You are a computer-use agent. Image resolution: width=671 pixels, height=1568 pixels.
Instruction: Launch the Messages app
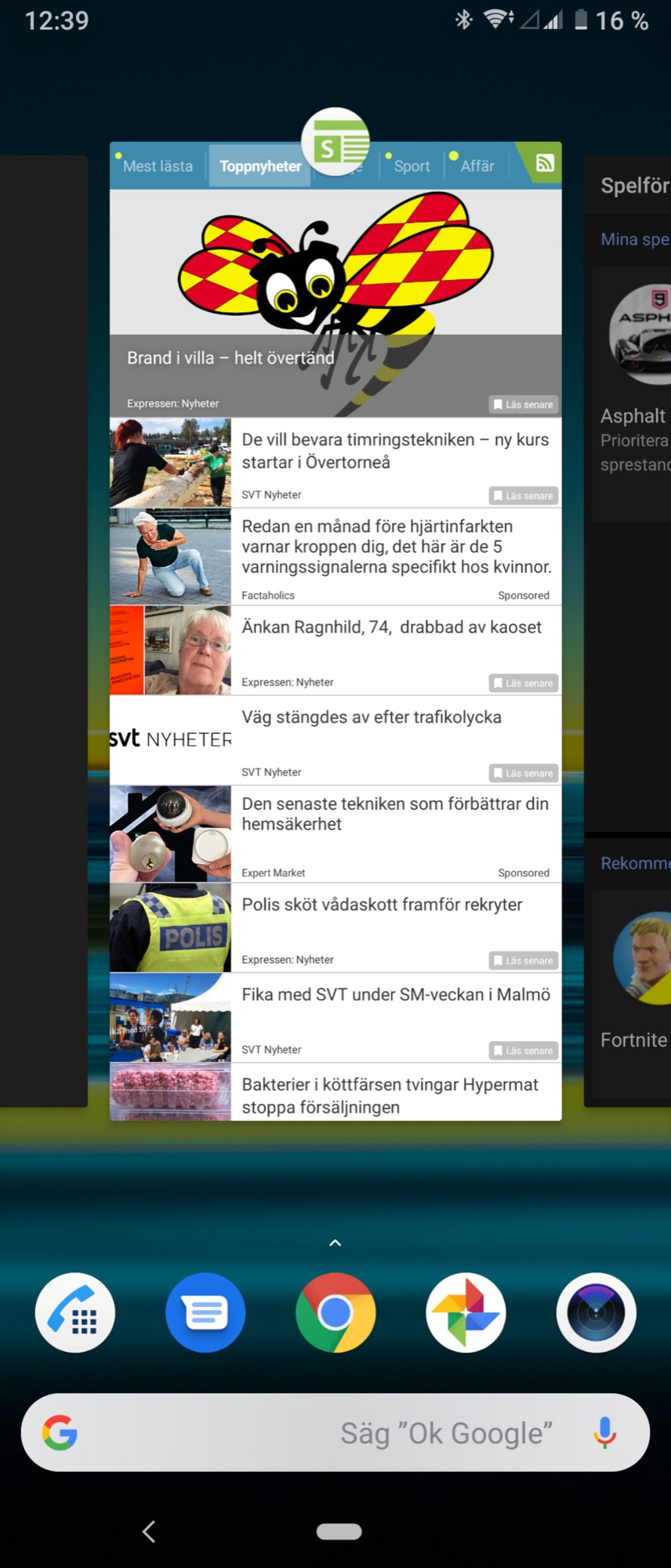coord(205,1312)
